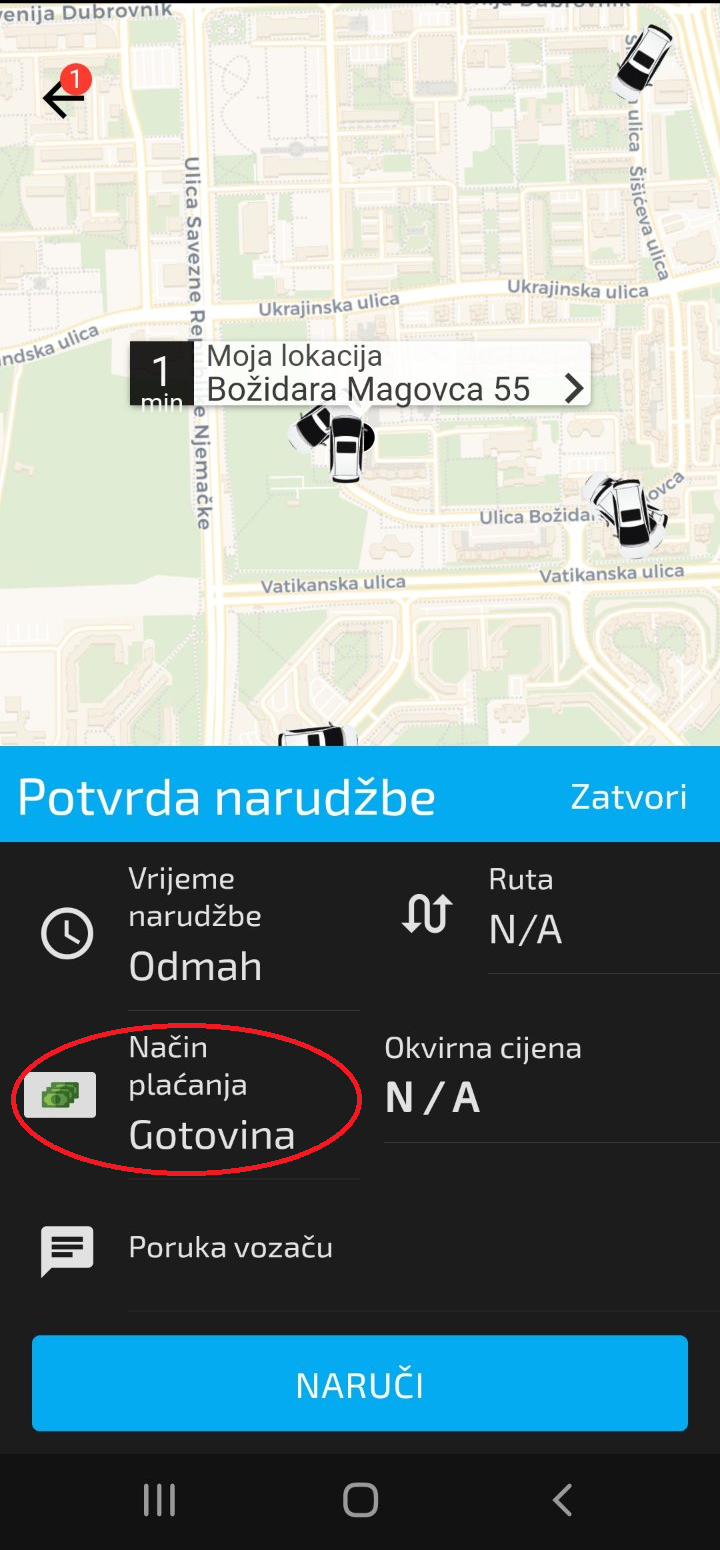Open the system recent apps view
This screenshot has height=1550, width=720.
coord(159,1500)
